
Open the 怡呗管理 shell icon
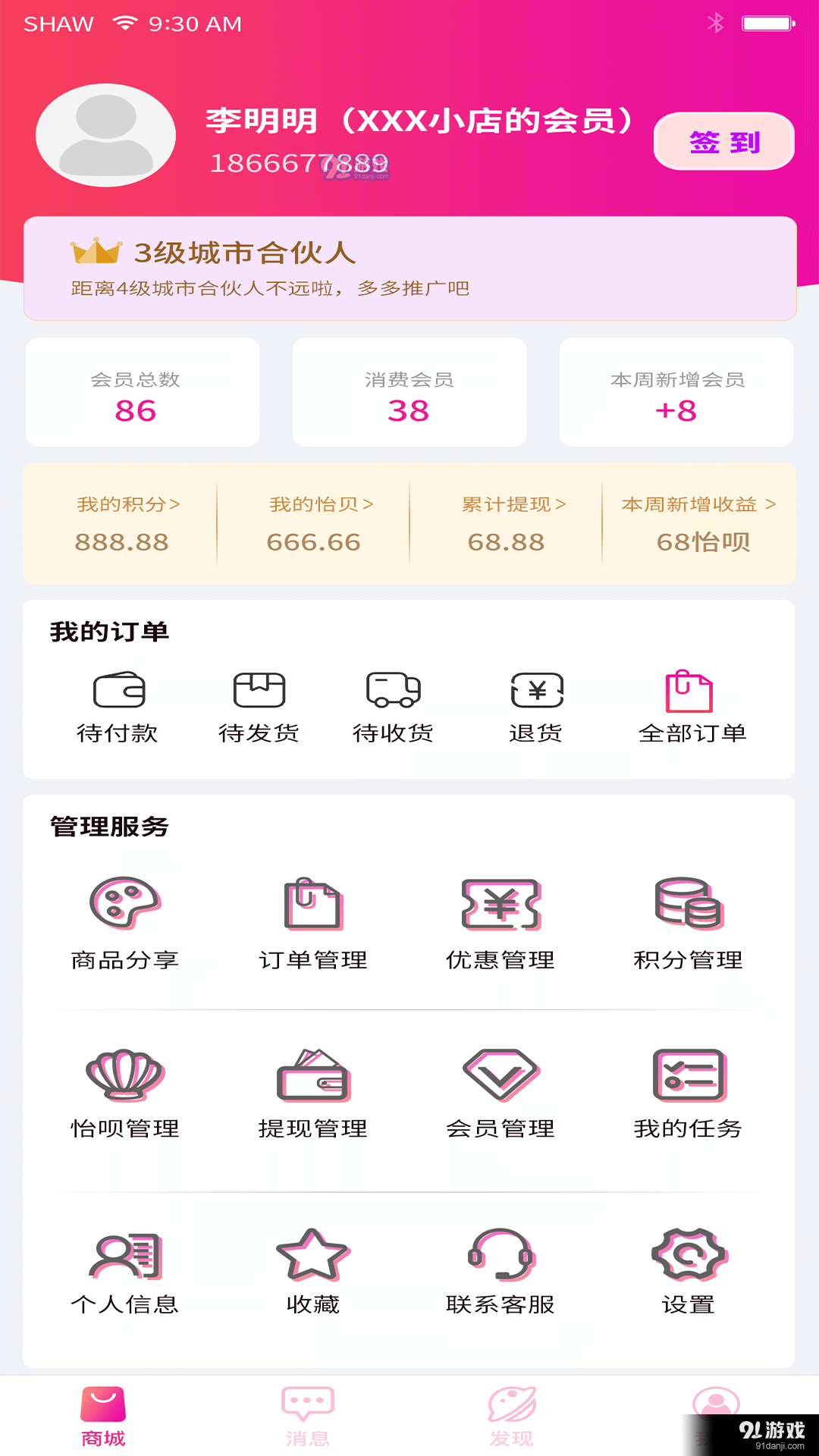coord(124,1073)
